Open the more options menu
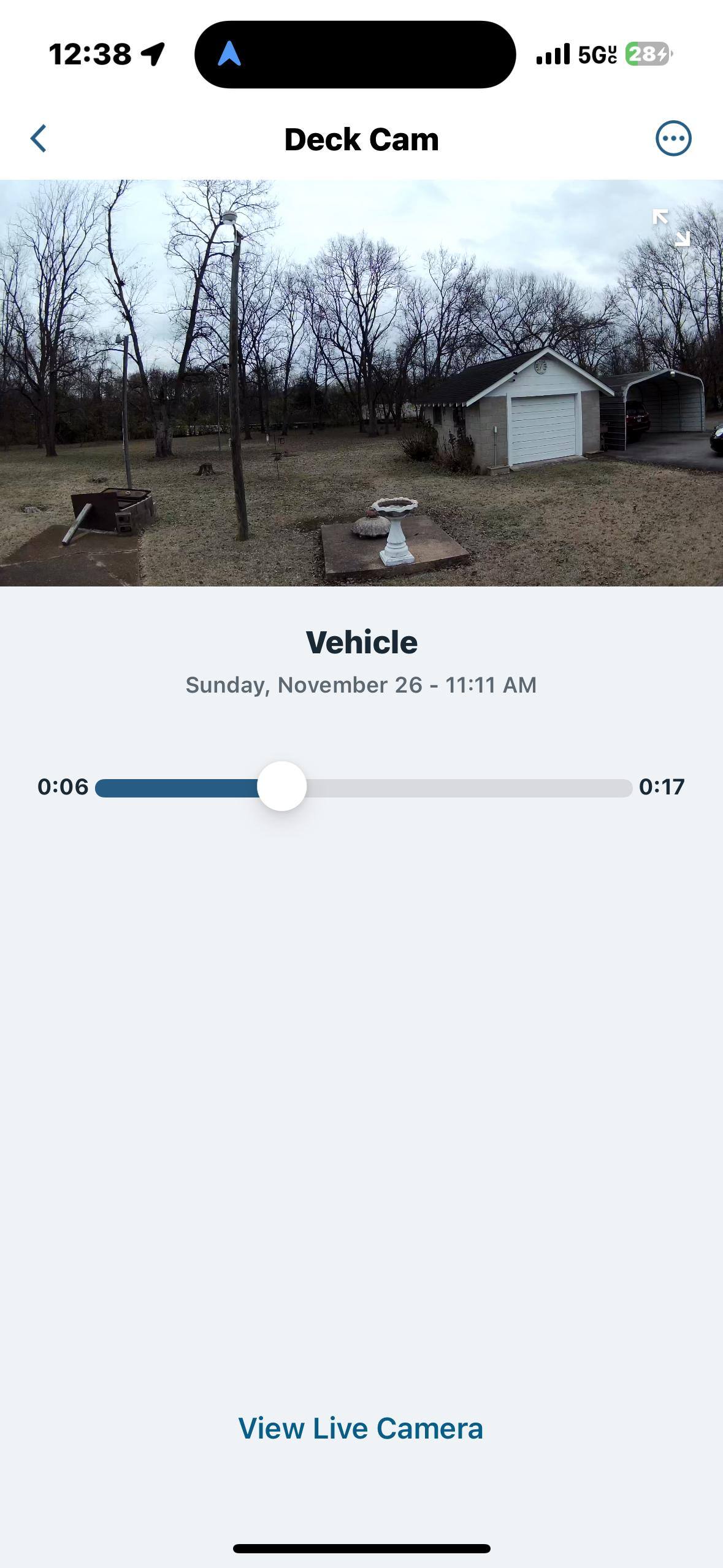 coord(673,139)
